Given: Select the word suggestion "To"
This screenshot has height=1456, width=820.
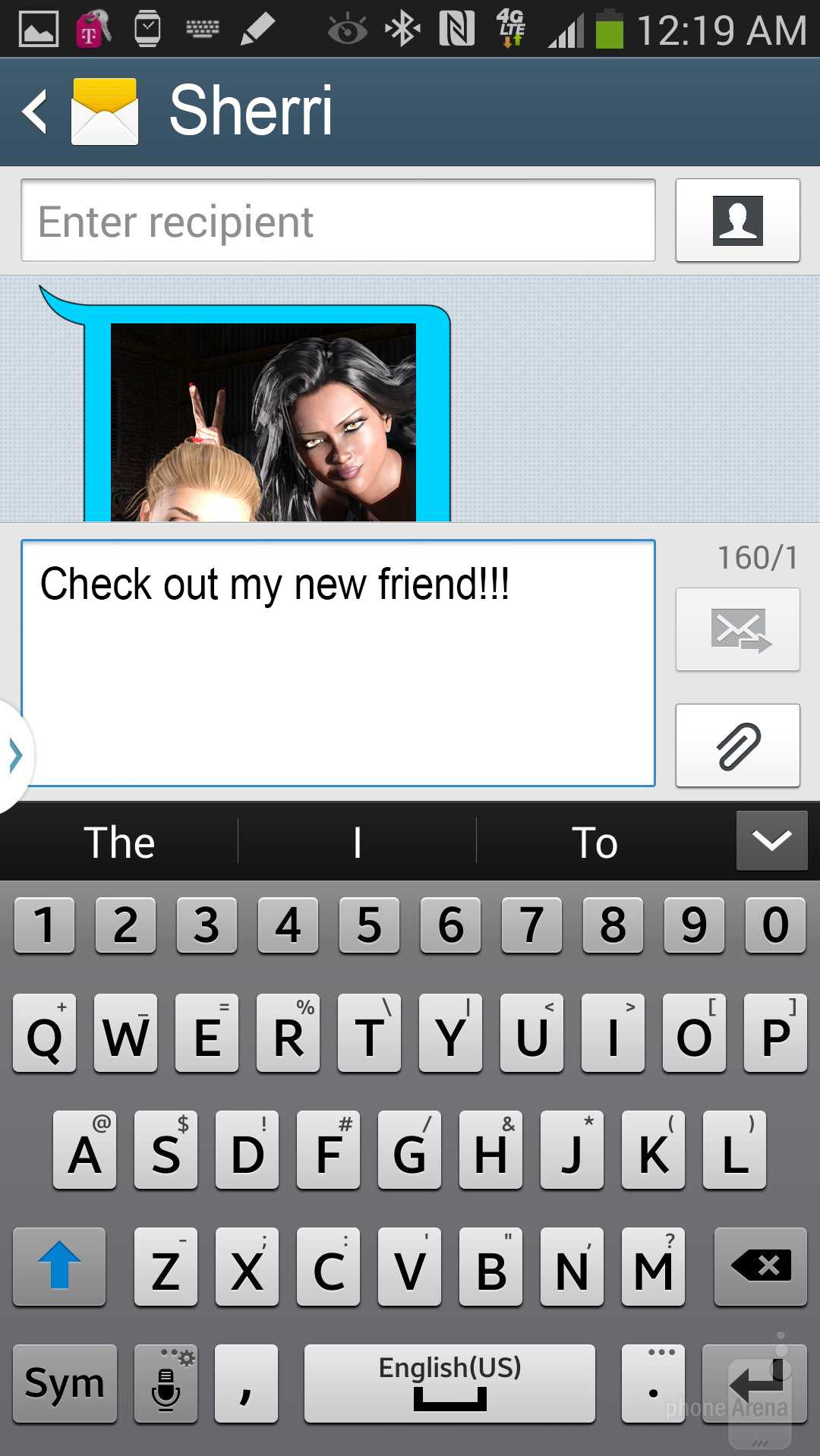Looking at the screenshot, I should (x=594, y=843).
